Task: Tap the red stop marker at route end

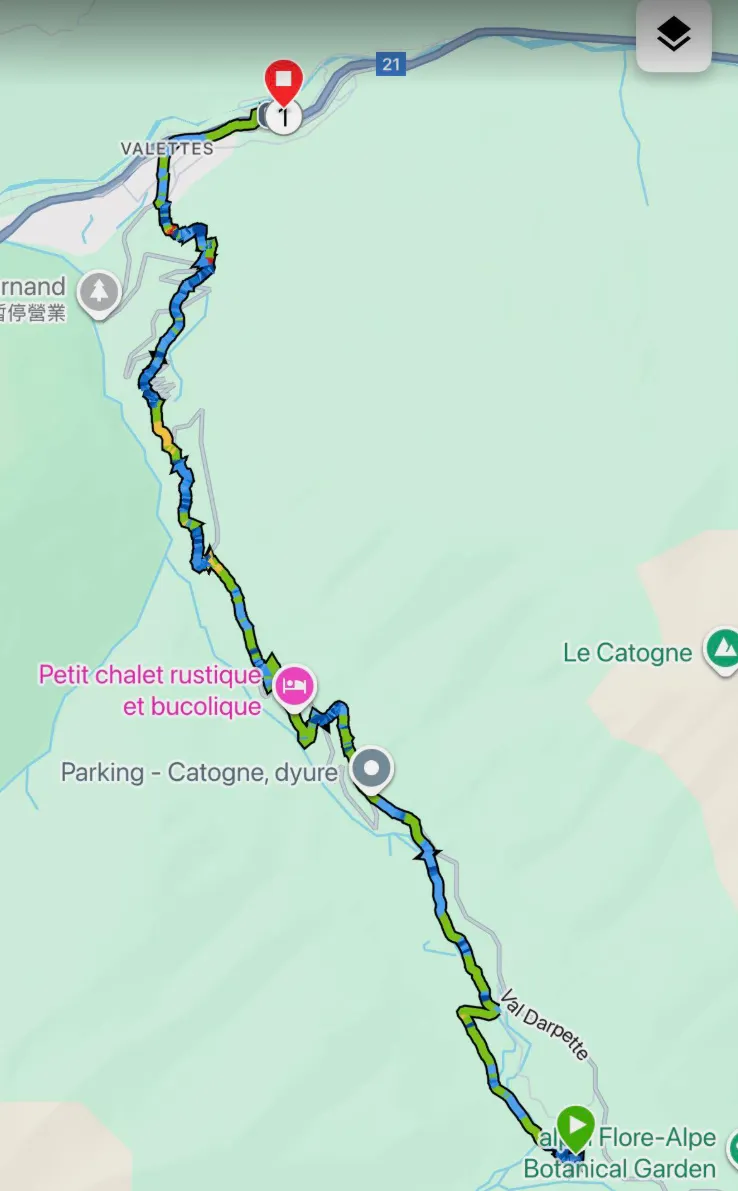Action: click(x=284, y=79)
